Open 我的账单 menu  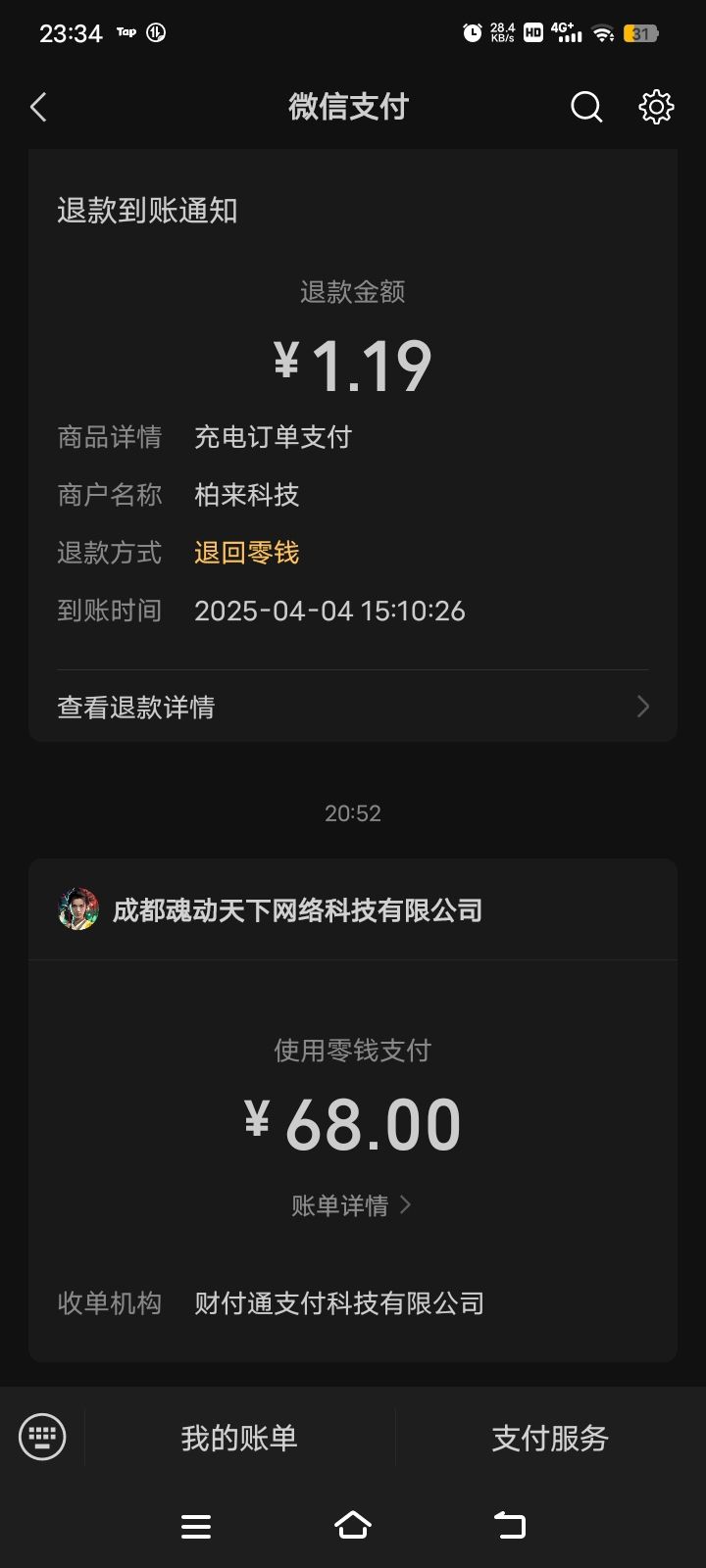pos(239,1438)
